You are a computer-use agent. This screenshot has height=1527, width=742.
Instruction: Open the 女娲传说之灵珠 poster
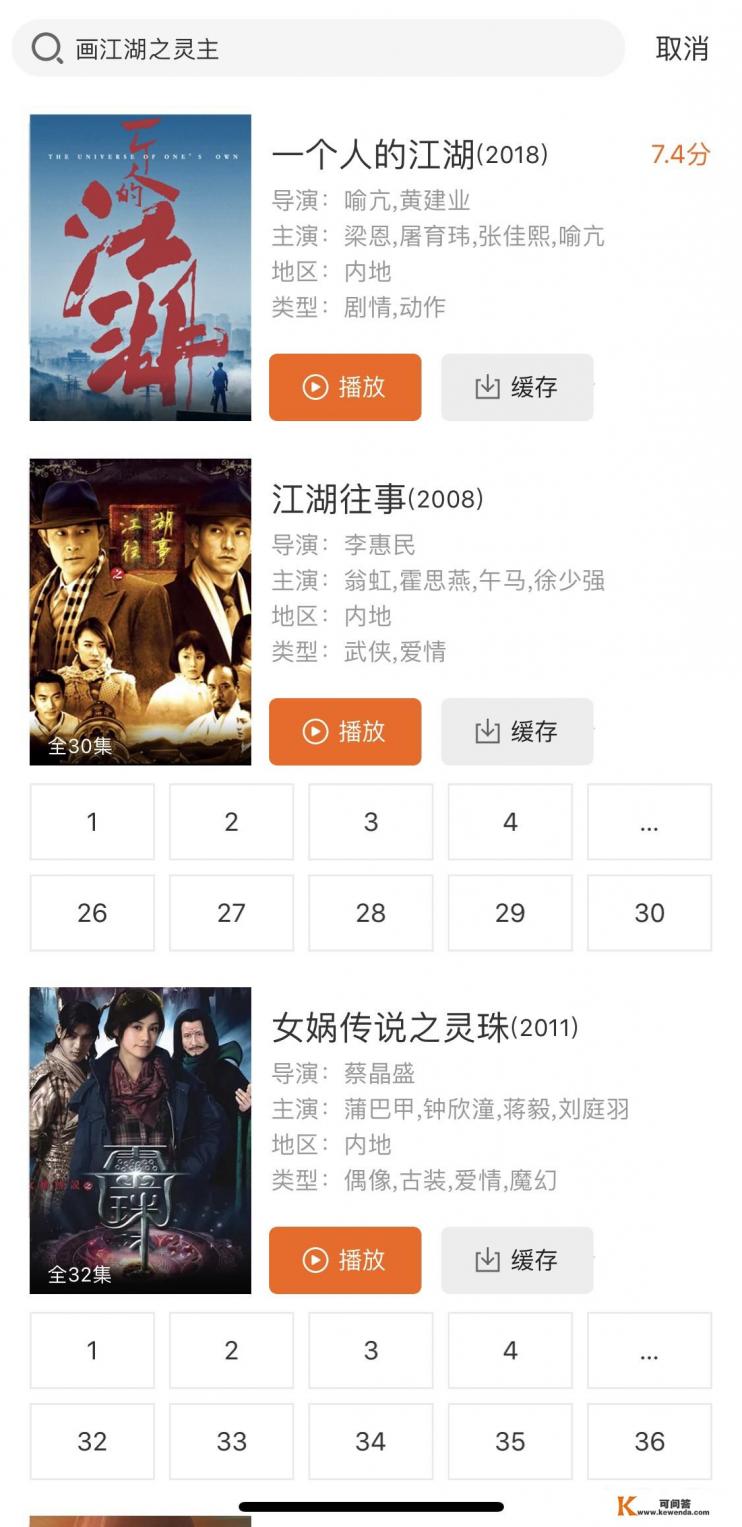140,1140
